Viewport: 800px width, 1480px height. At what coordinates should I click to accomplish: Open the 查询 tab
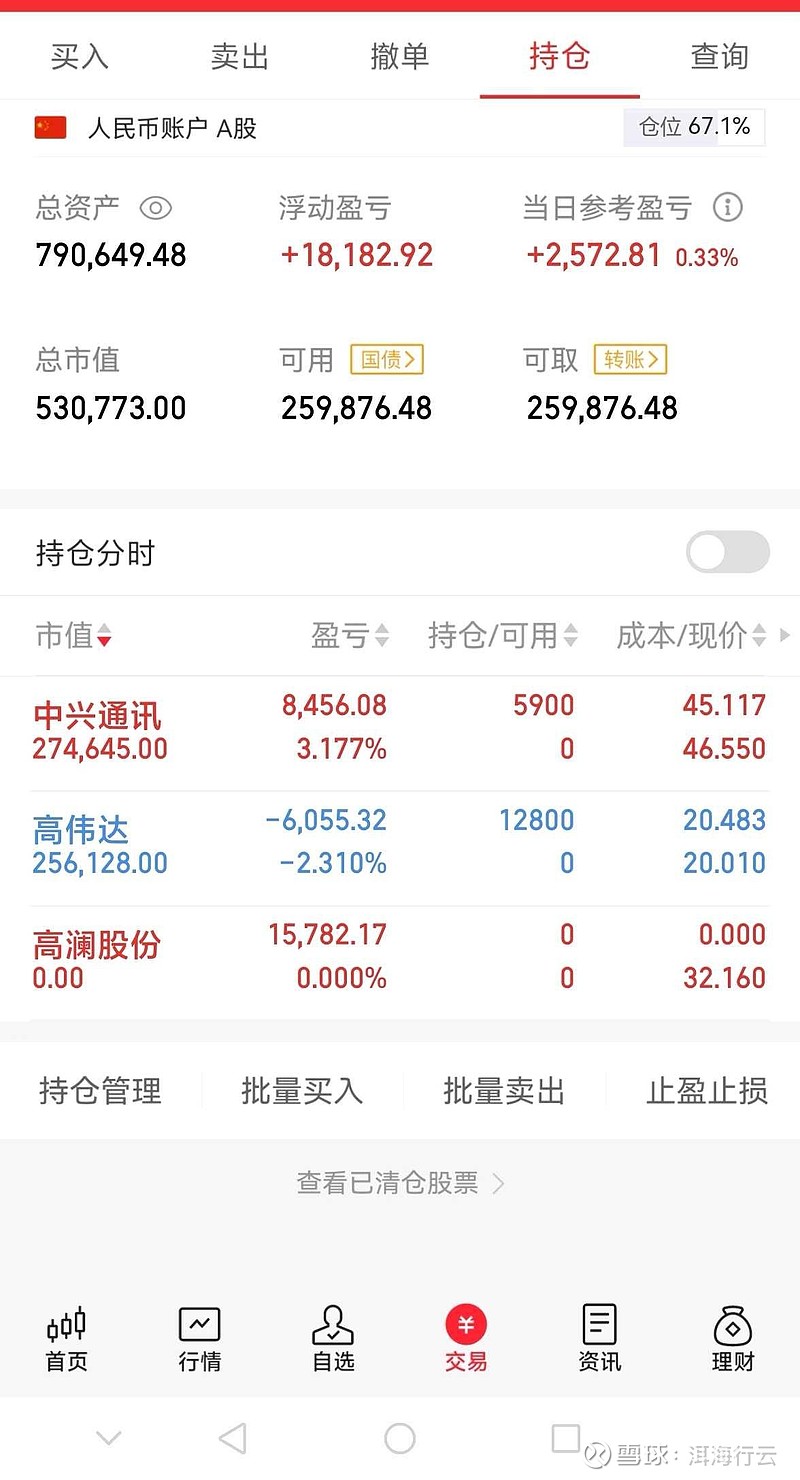[x=720, y=57]
